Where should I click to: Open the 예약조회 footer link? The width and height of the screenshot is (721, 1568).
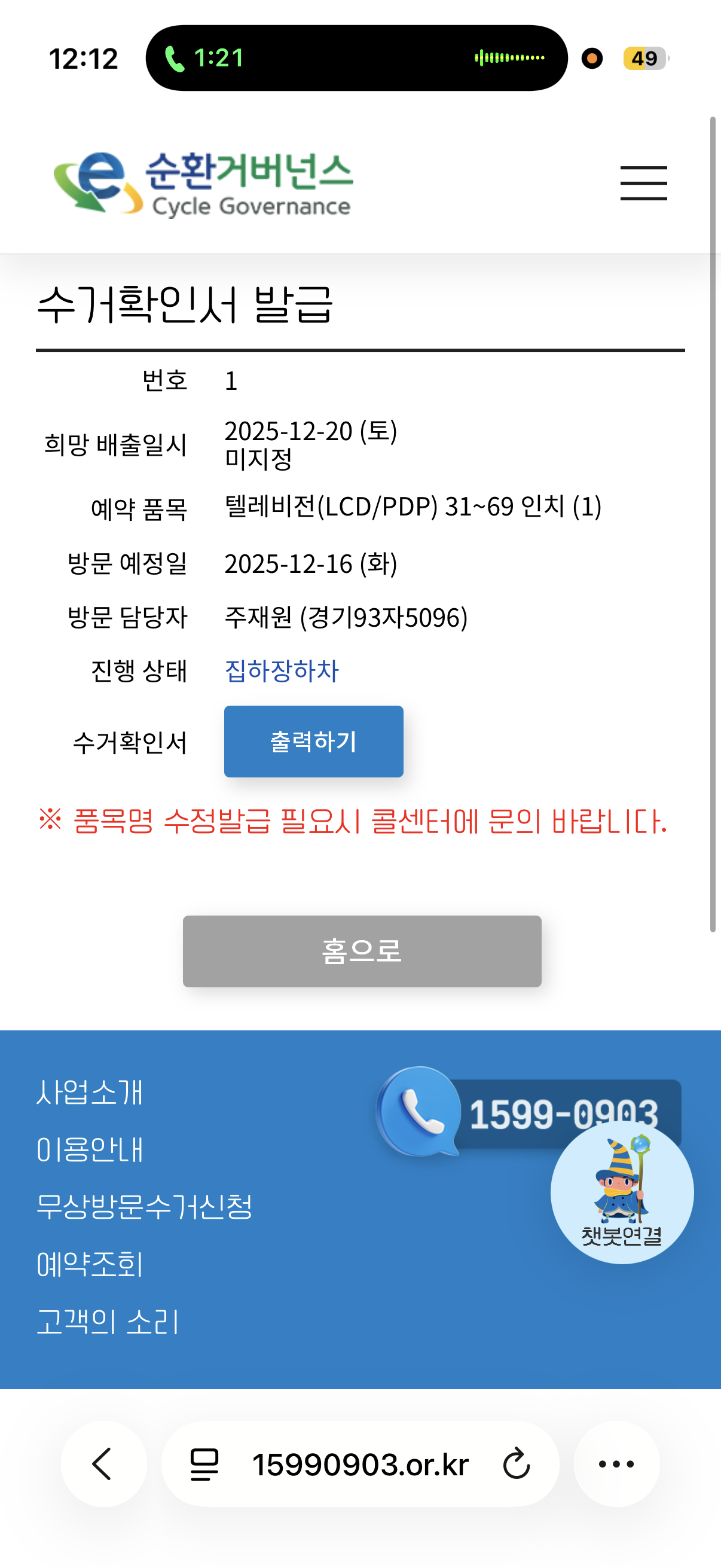90,1264
